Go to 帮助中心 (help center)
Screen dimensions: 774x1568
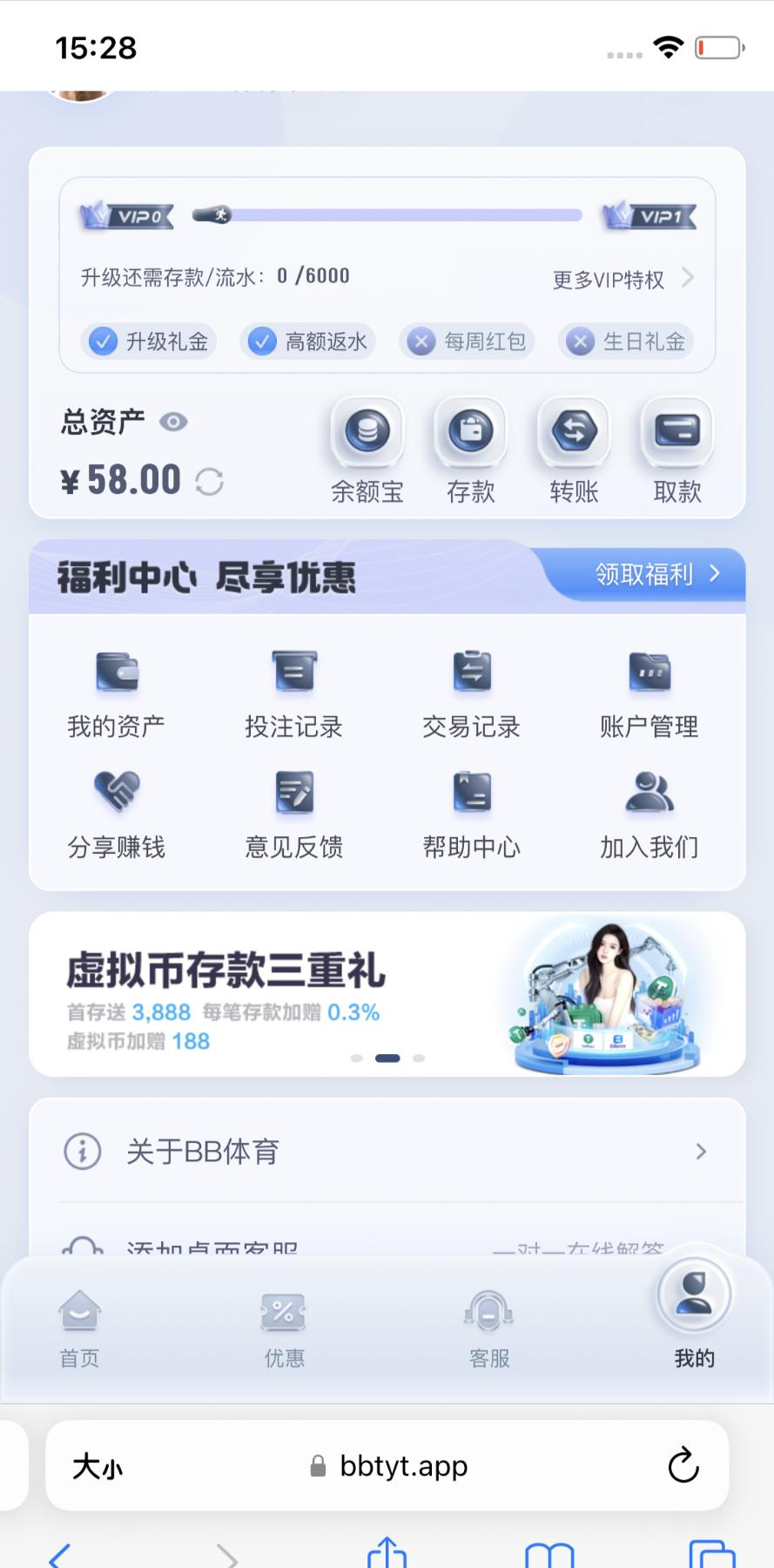(x=471, y=814)
